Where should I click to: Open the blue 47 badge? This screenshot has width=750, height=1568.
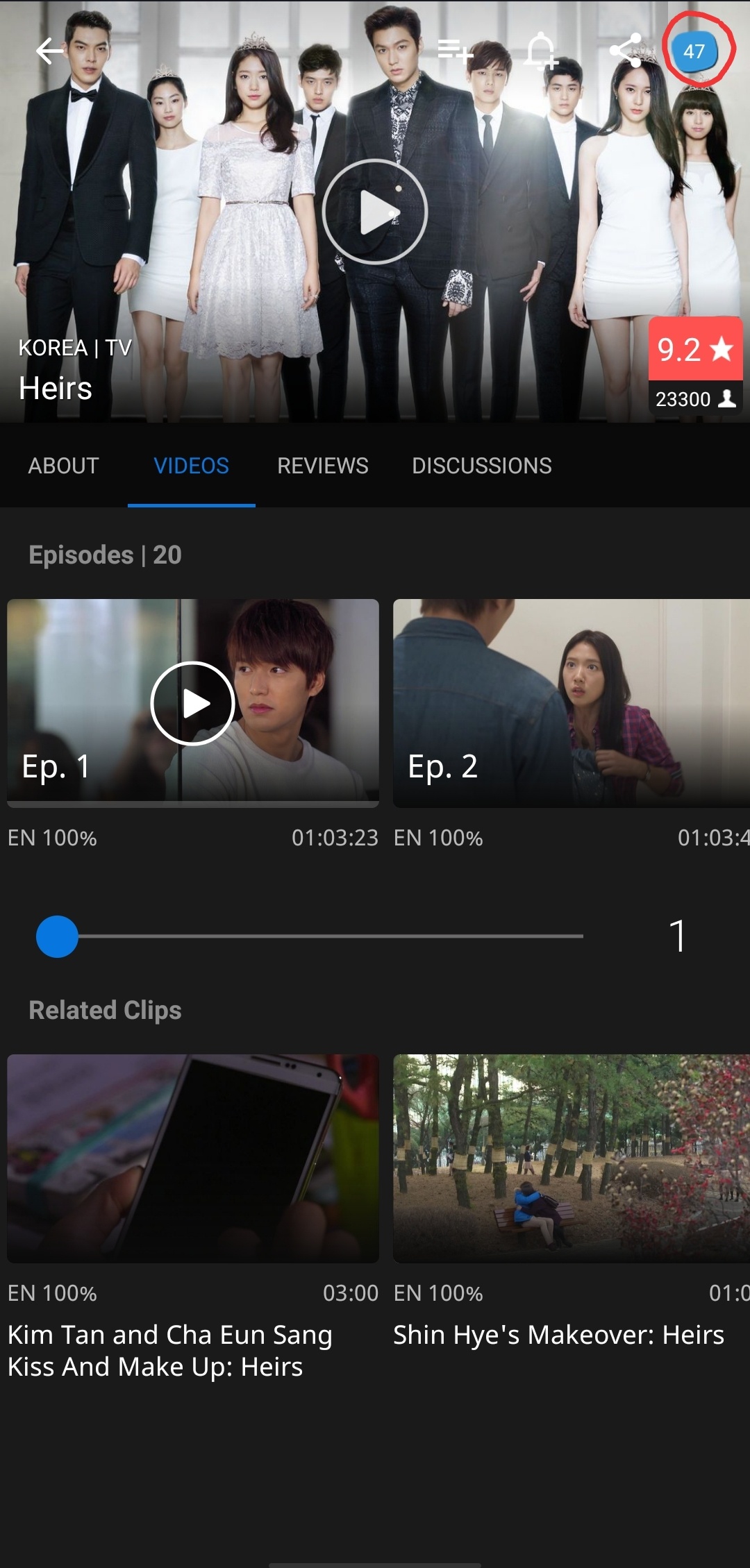694,51
